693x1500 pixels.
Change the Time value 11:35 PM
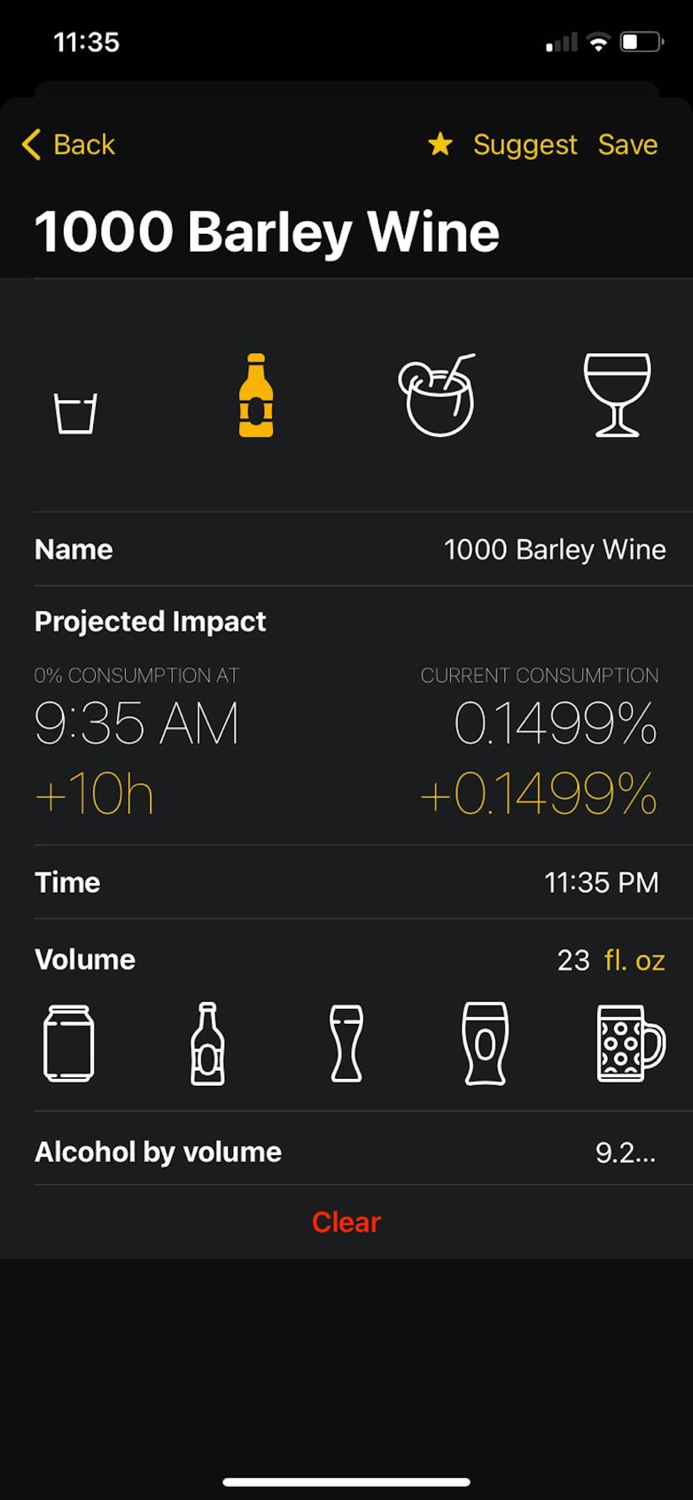[x=601, y=882]
